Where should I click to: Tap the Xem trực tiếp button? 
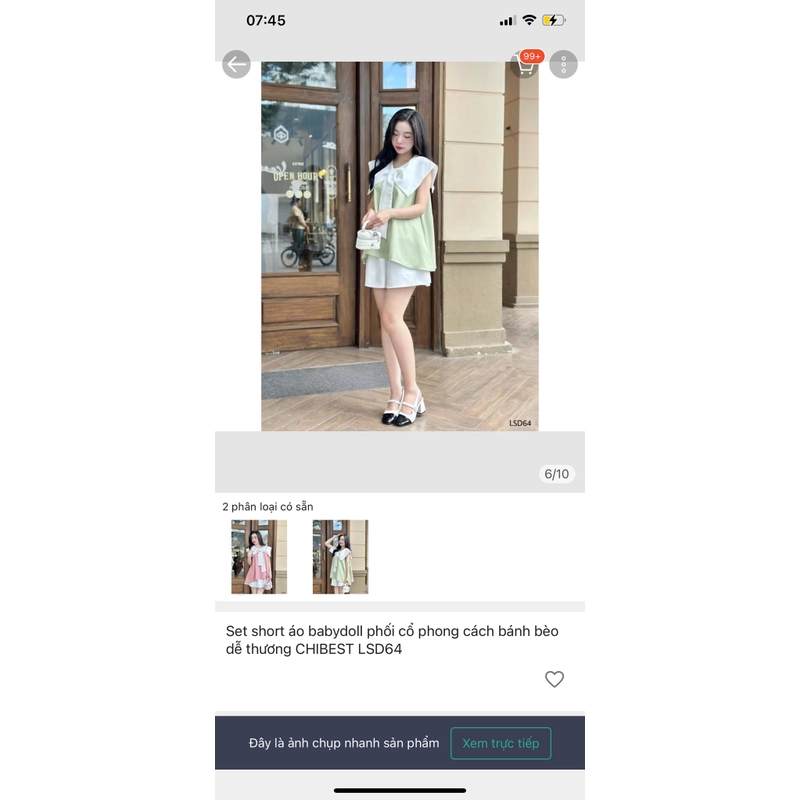coord(500,743)
